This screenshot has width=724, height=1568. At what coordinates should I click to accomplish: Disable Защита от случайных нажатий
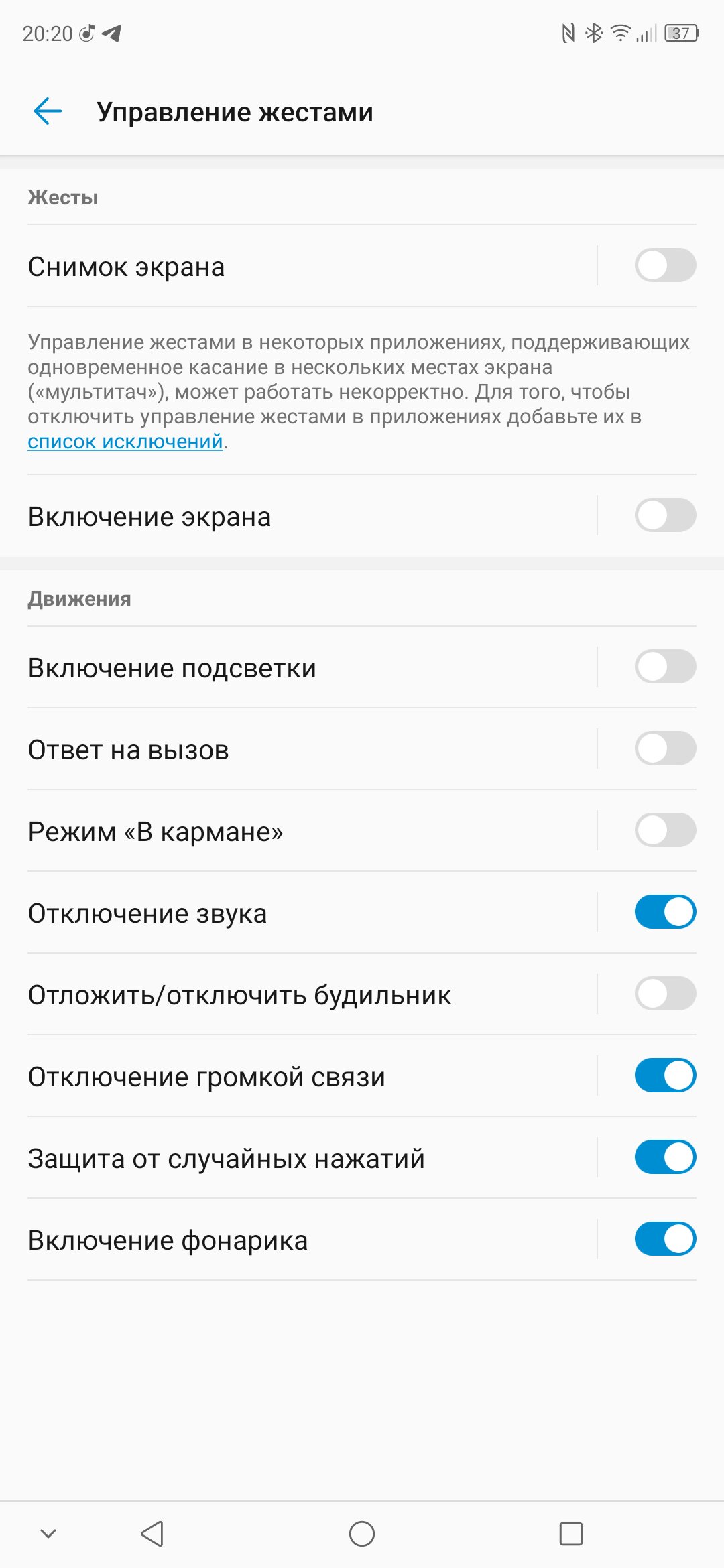click(x=665, y=1157)
